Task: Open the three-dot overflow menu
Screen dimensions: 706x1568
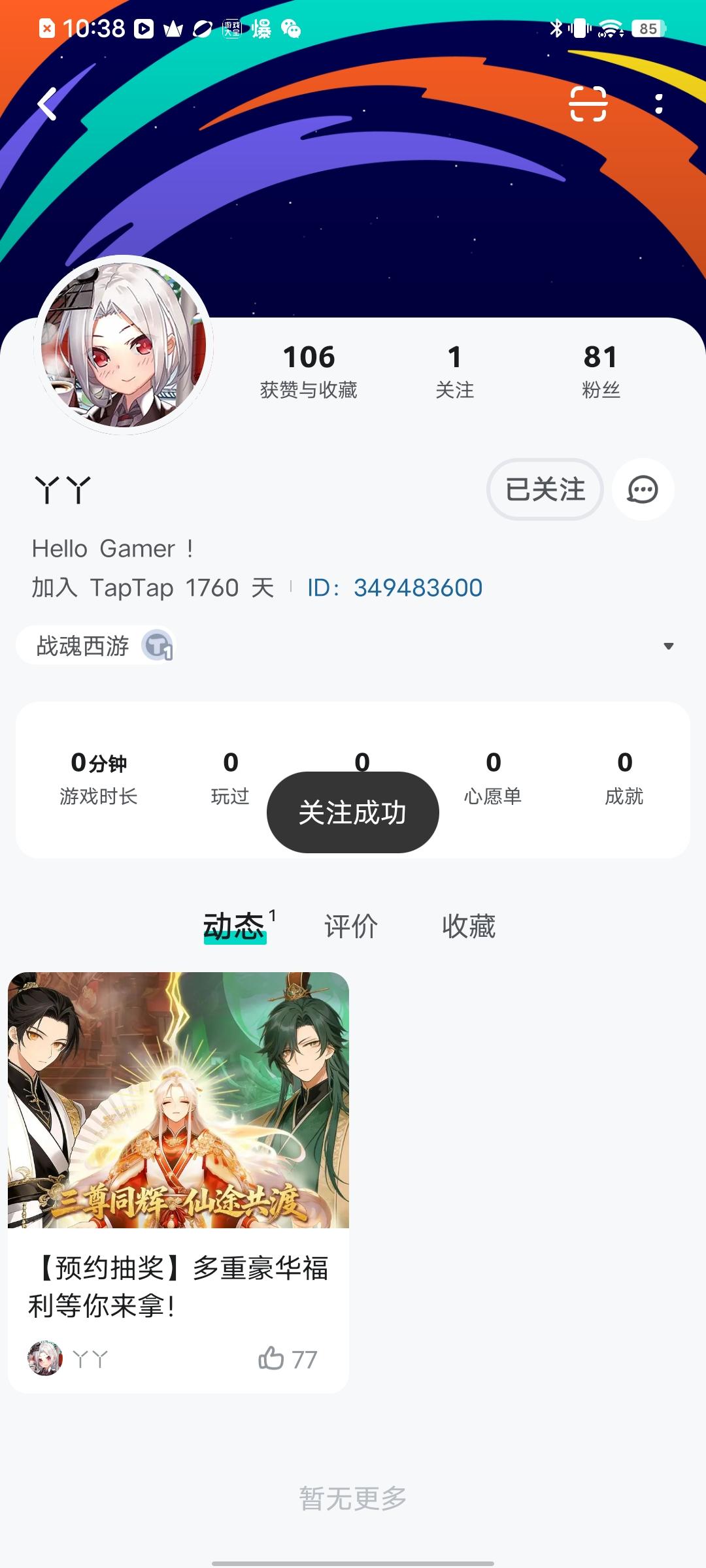Action: [658, 104]
